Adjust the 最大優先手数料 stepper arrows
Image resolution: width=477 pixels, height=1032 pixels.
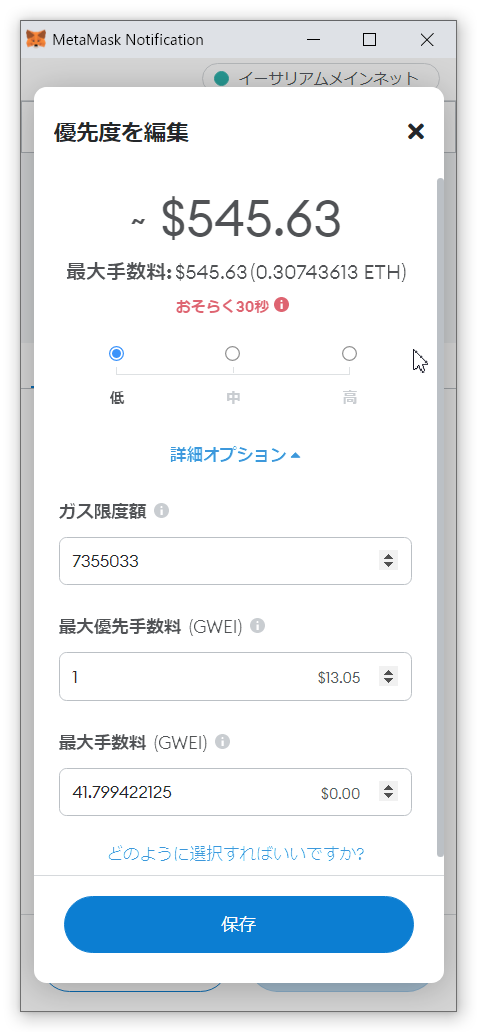pyautogui.click(x=388, y=676)
